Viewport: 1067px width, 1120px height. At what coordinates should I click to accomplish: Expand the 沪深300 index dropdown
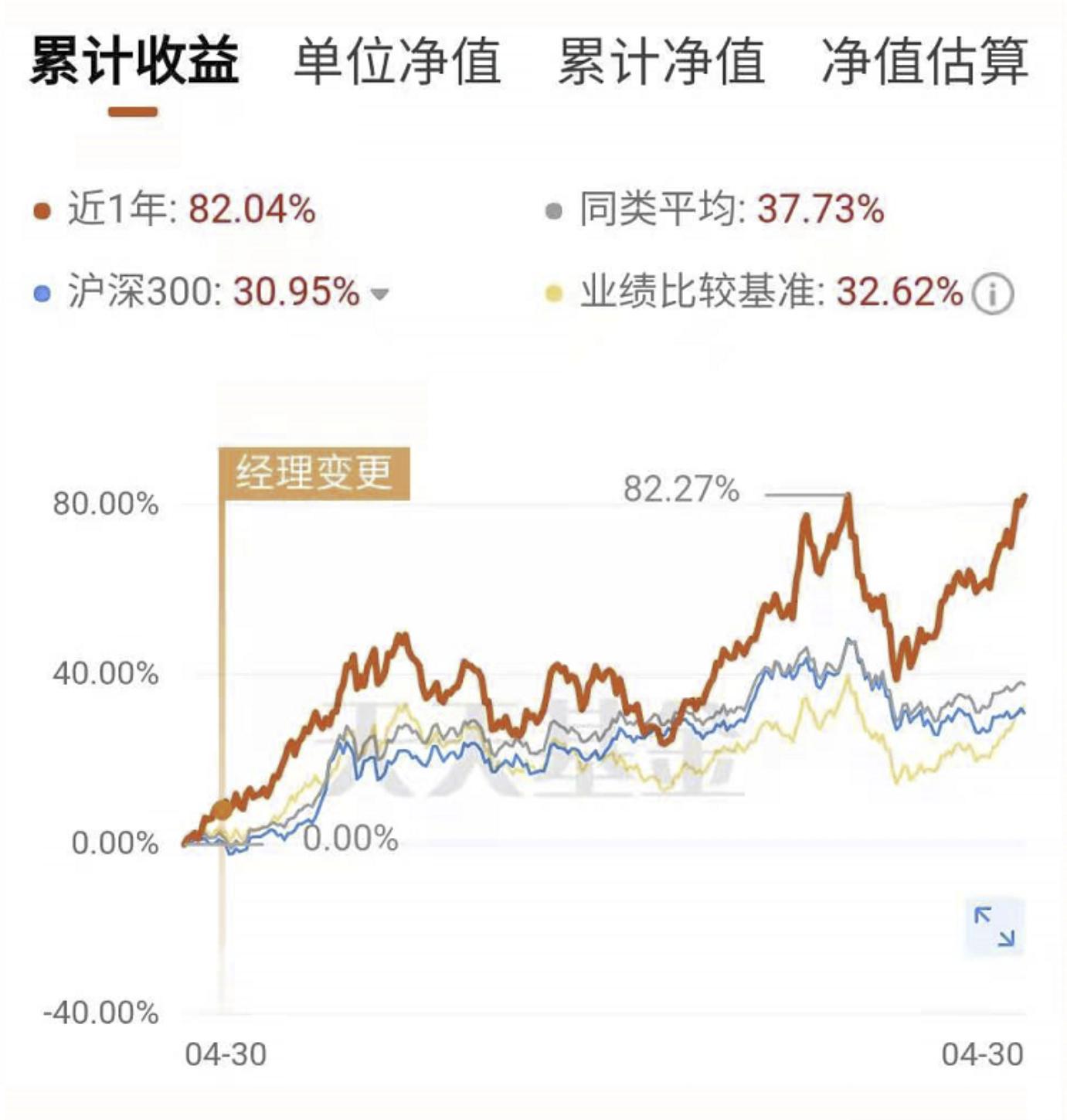click(x=379, y=294)
